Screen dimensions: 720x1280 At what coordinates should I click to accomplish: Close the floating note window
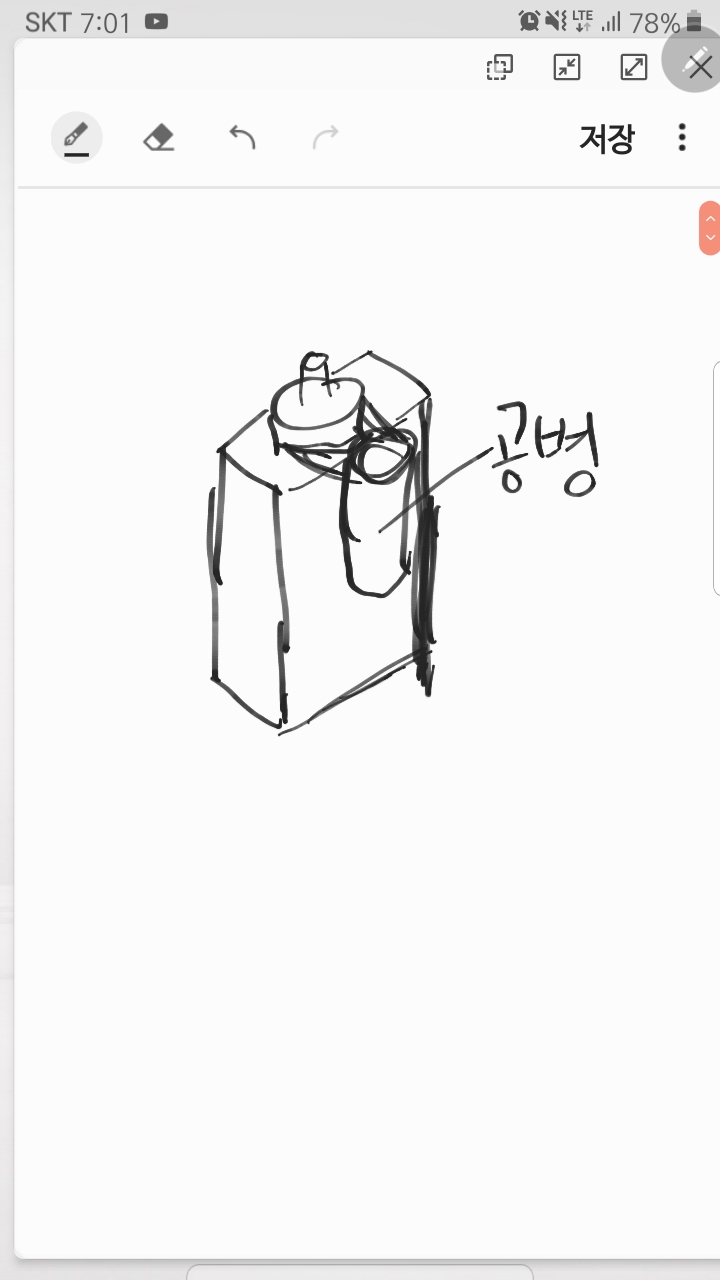[699, 66]
